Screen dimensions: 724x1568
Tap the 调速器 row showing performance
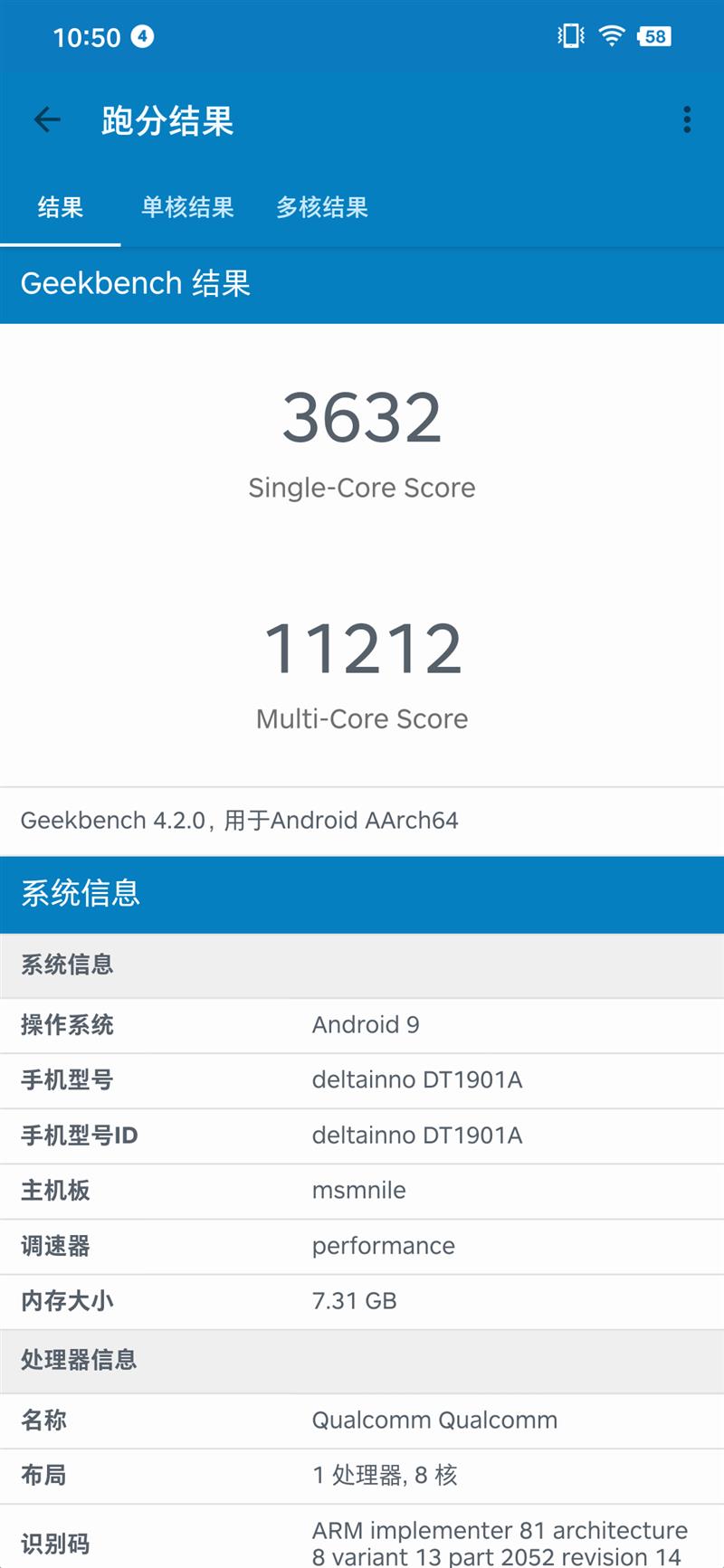click(362, 1246)
